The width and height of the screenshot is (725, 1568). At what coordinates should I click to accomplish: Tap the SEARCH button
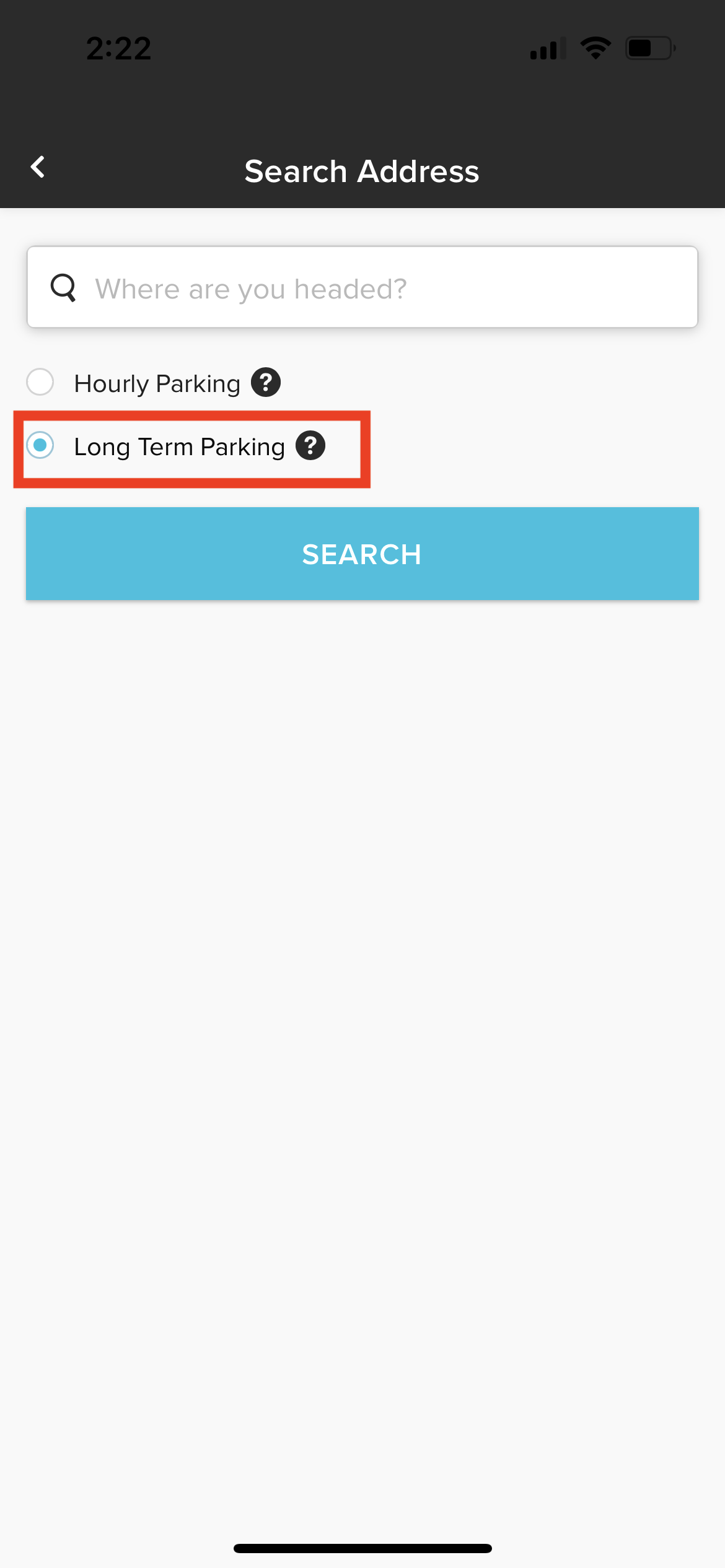[x=362, y=554]
